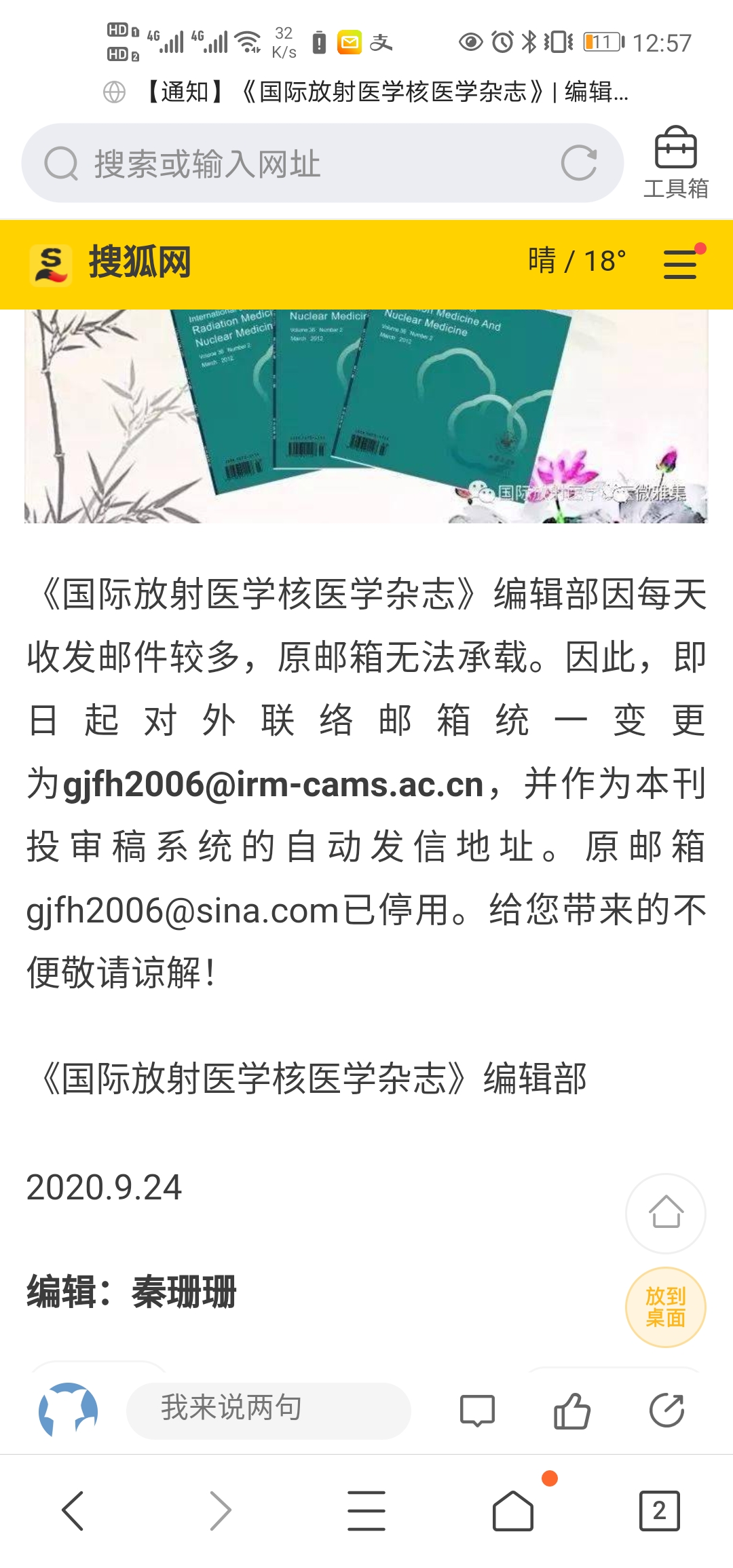733x1568 pixels.
Task: Open the 工具箱 toolbox
Action: [x=675, y=163]
